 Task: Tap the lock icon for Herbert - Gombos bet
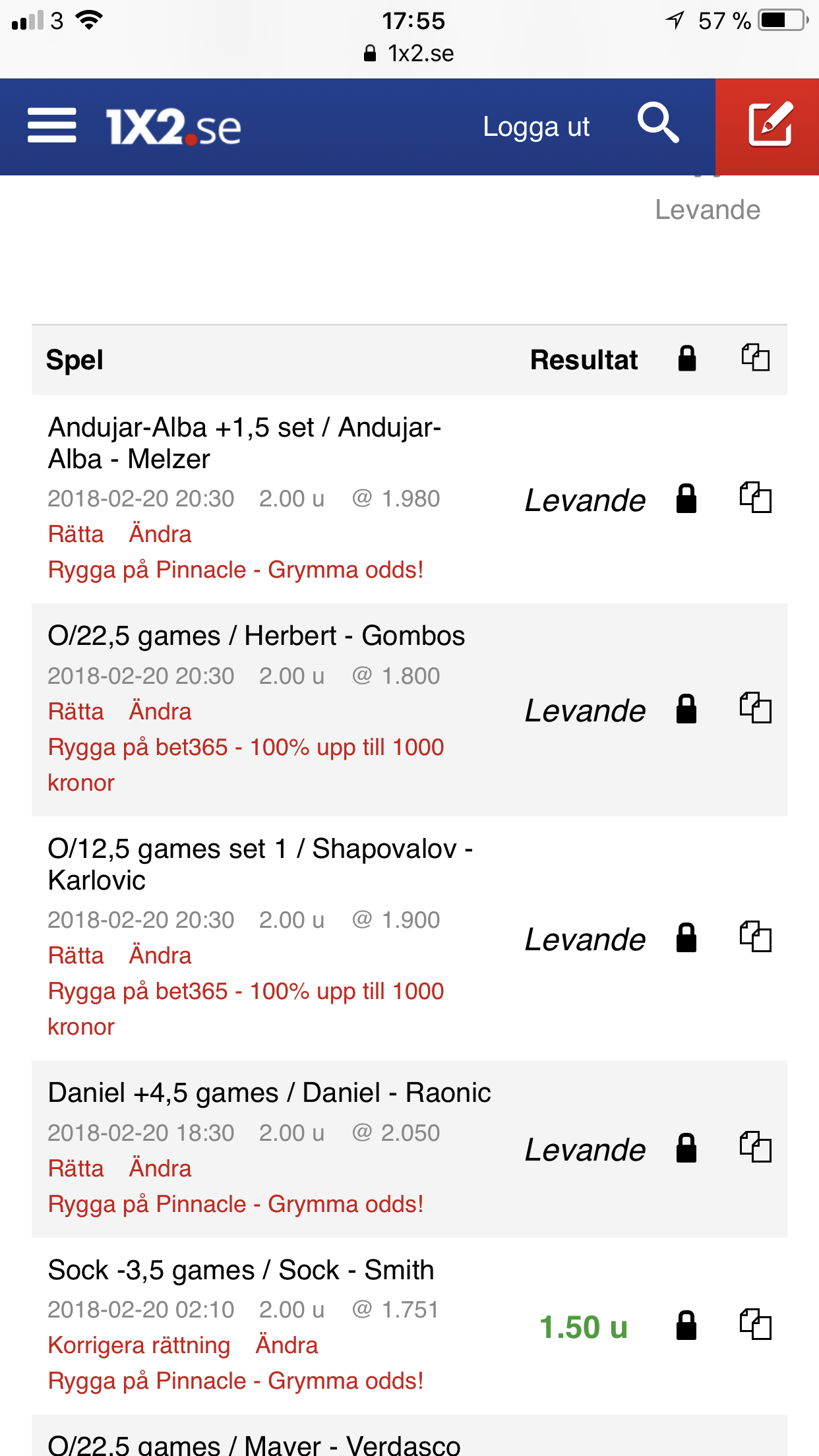[x=686, y=709]
